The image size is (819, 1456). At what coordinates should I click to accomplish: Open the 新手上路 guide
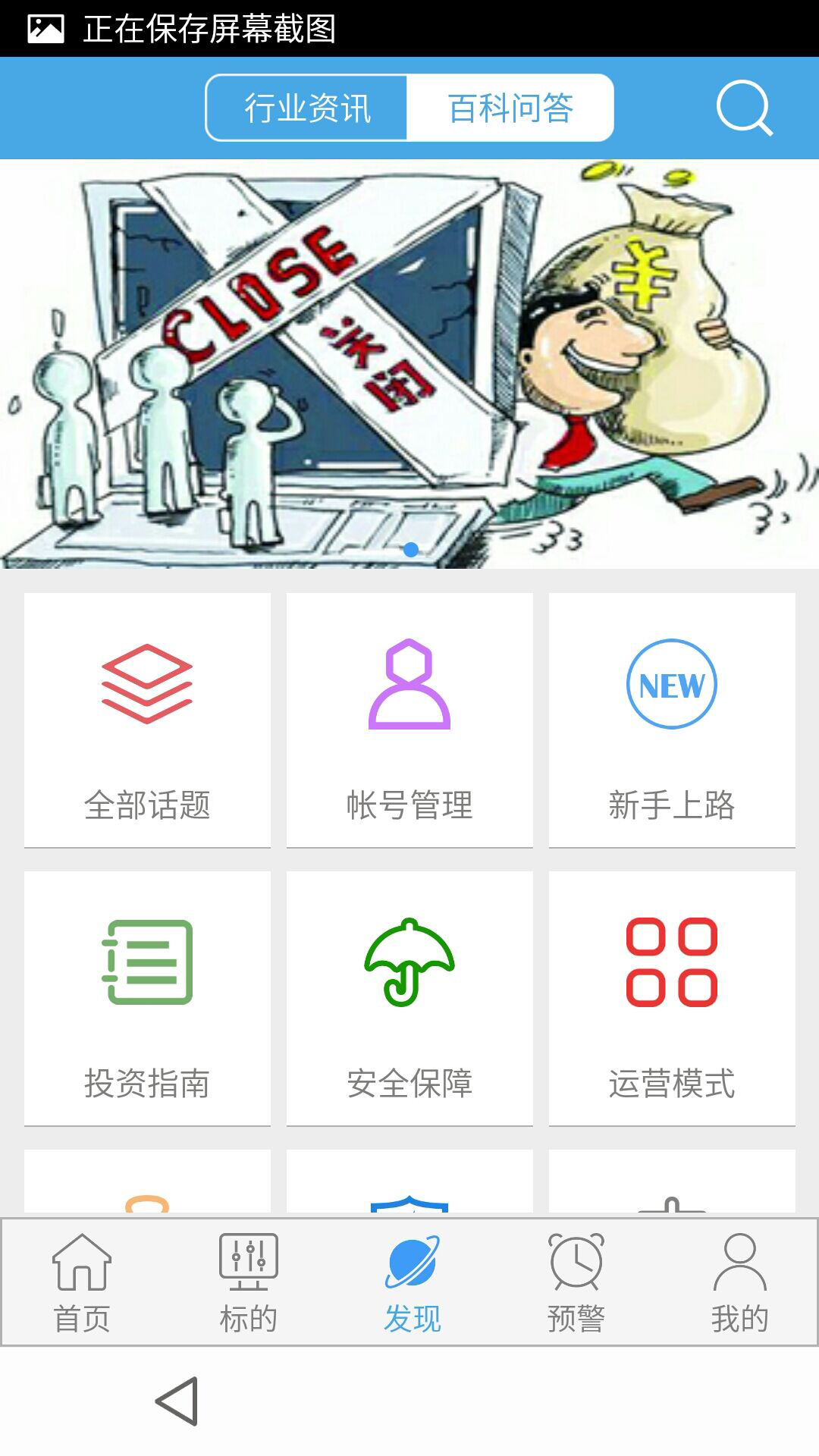(x=672, y=720)
